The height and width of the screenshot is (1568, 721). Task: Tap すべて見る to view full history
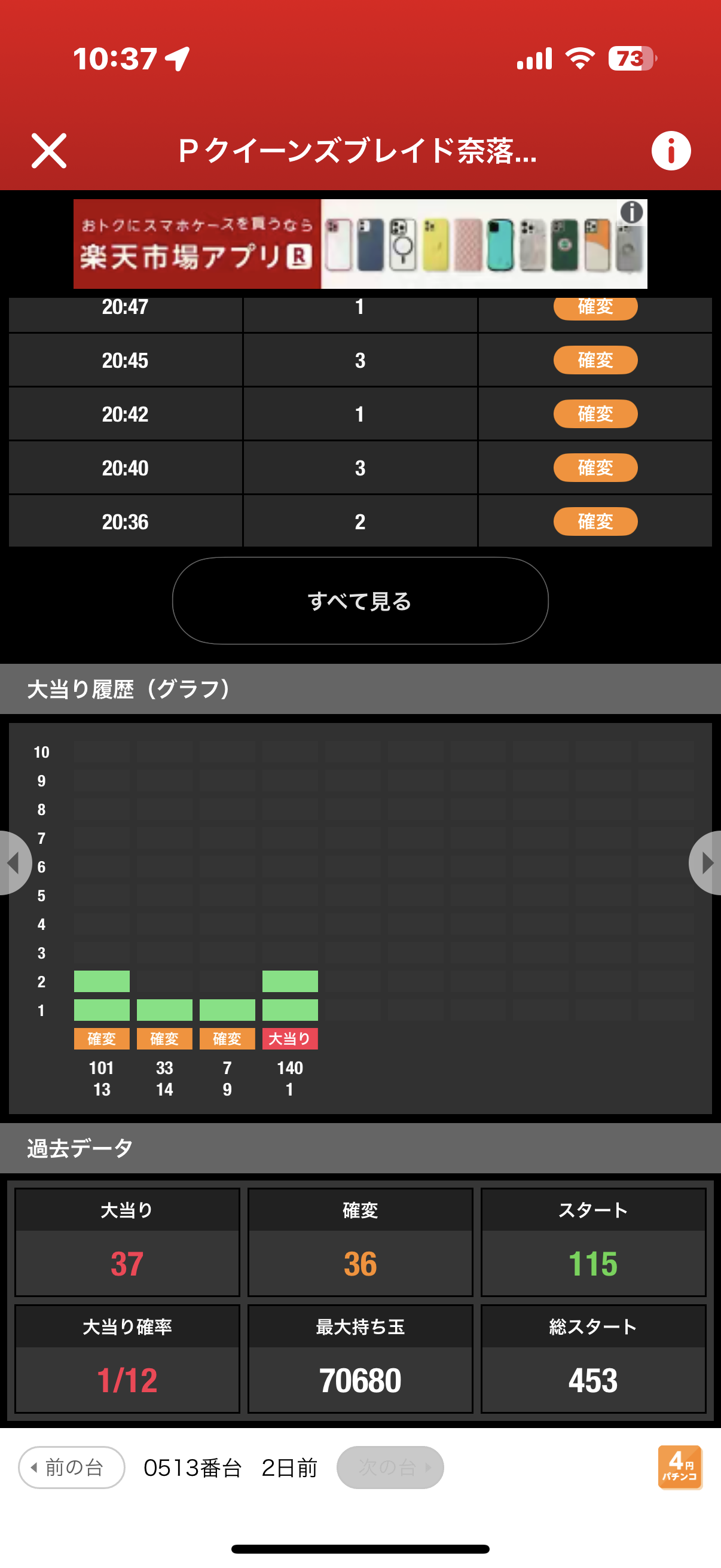359,601
